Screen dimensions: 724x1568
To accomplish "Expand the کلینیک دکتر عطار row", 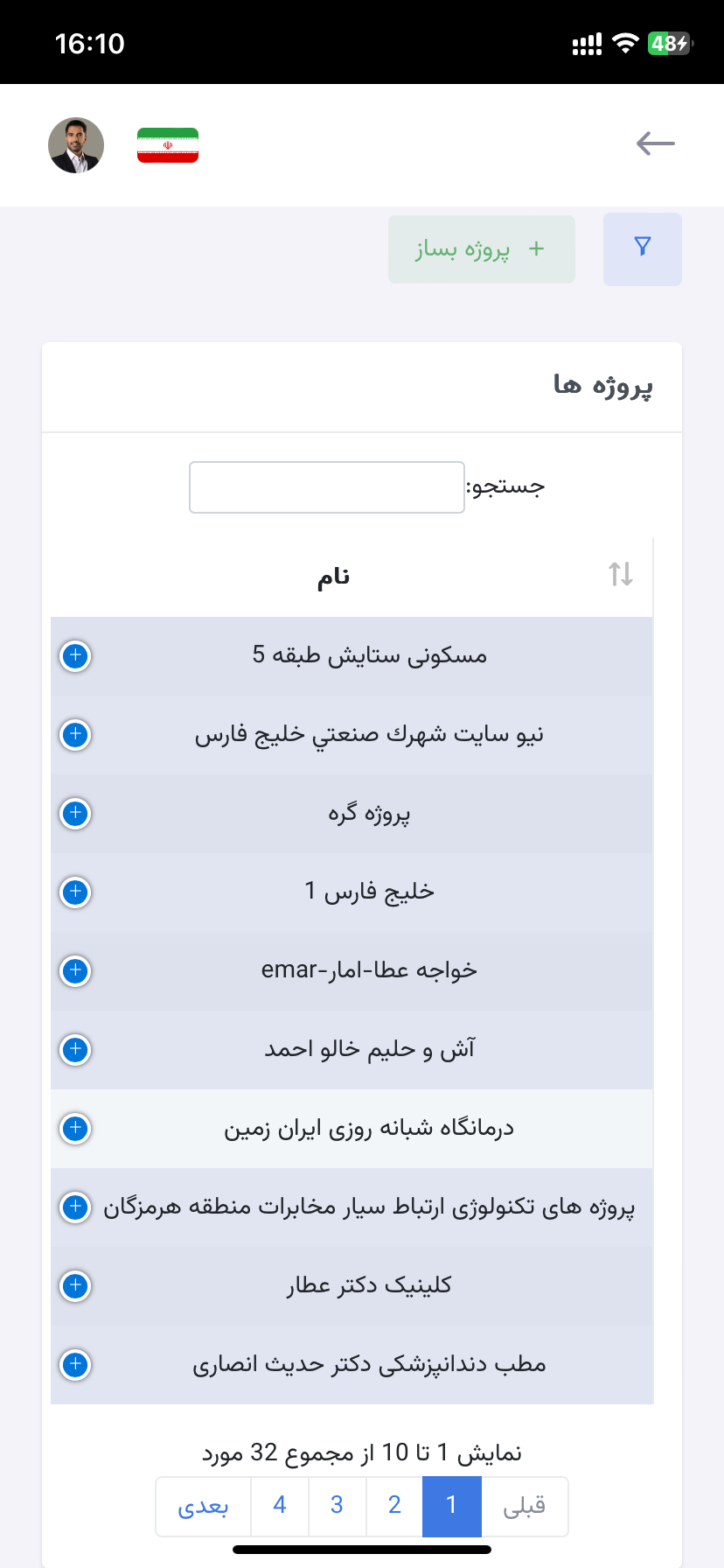I will click(x=75, y=1285).
